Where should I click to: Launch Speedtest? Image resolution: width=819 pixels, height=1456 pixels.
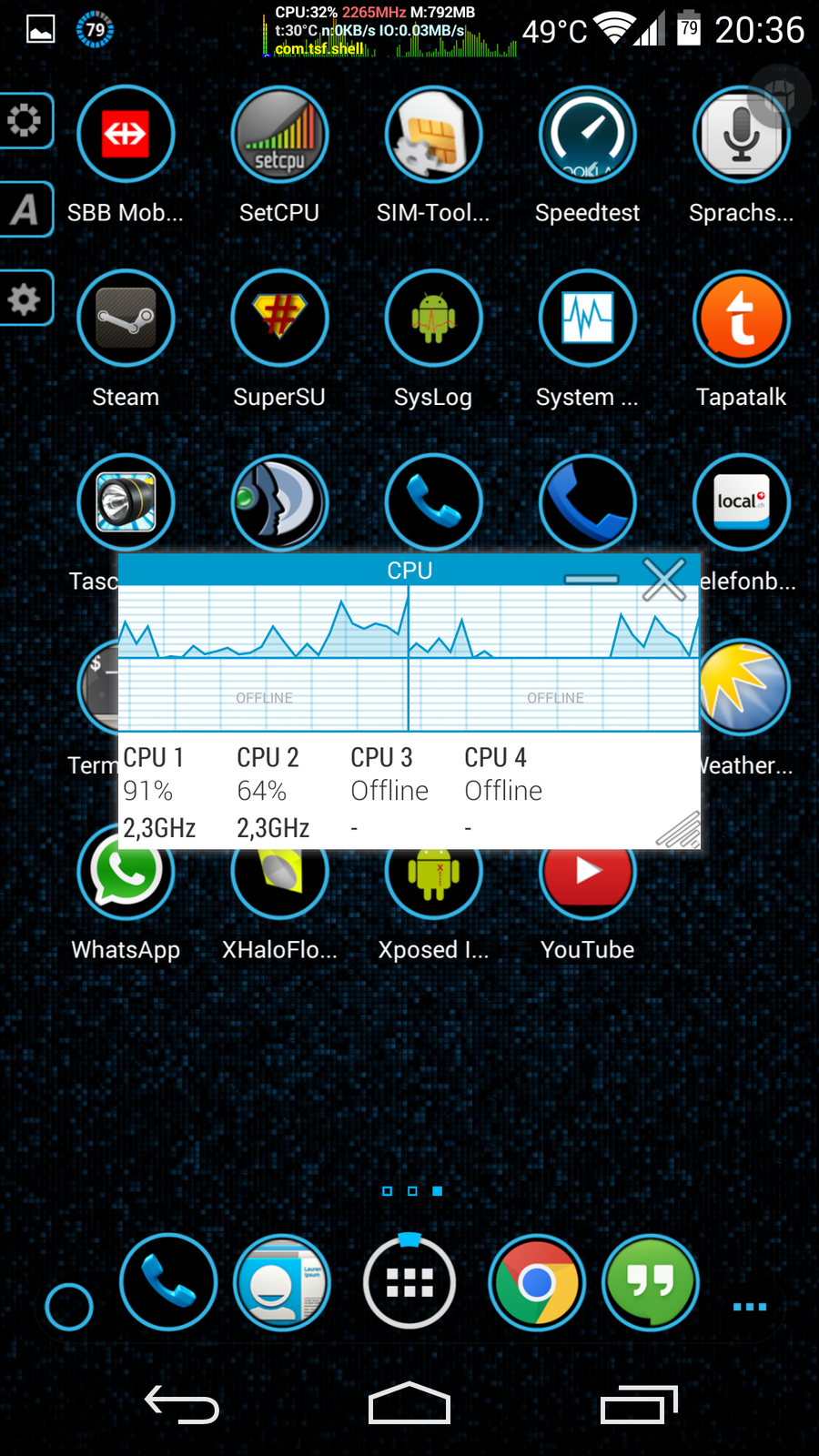click(587, 135)
